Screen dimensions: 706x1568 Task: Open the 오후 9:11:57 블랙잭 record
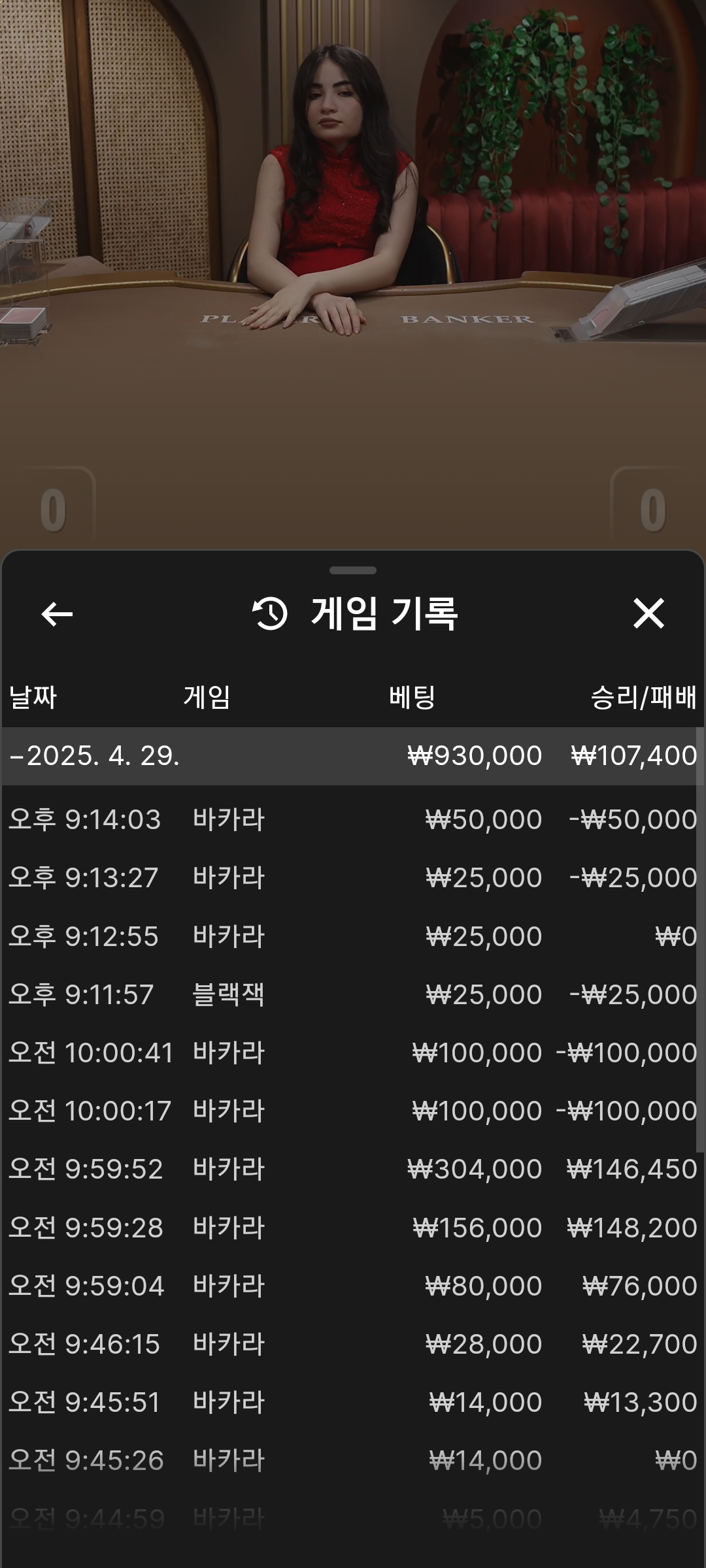coord(353,994)
